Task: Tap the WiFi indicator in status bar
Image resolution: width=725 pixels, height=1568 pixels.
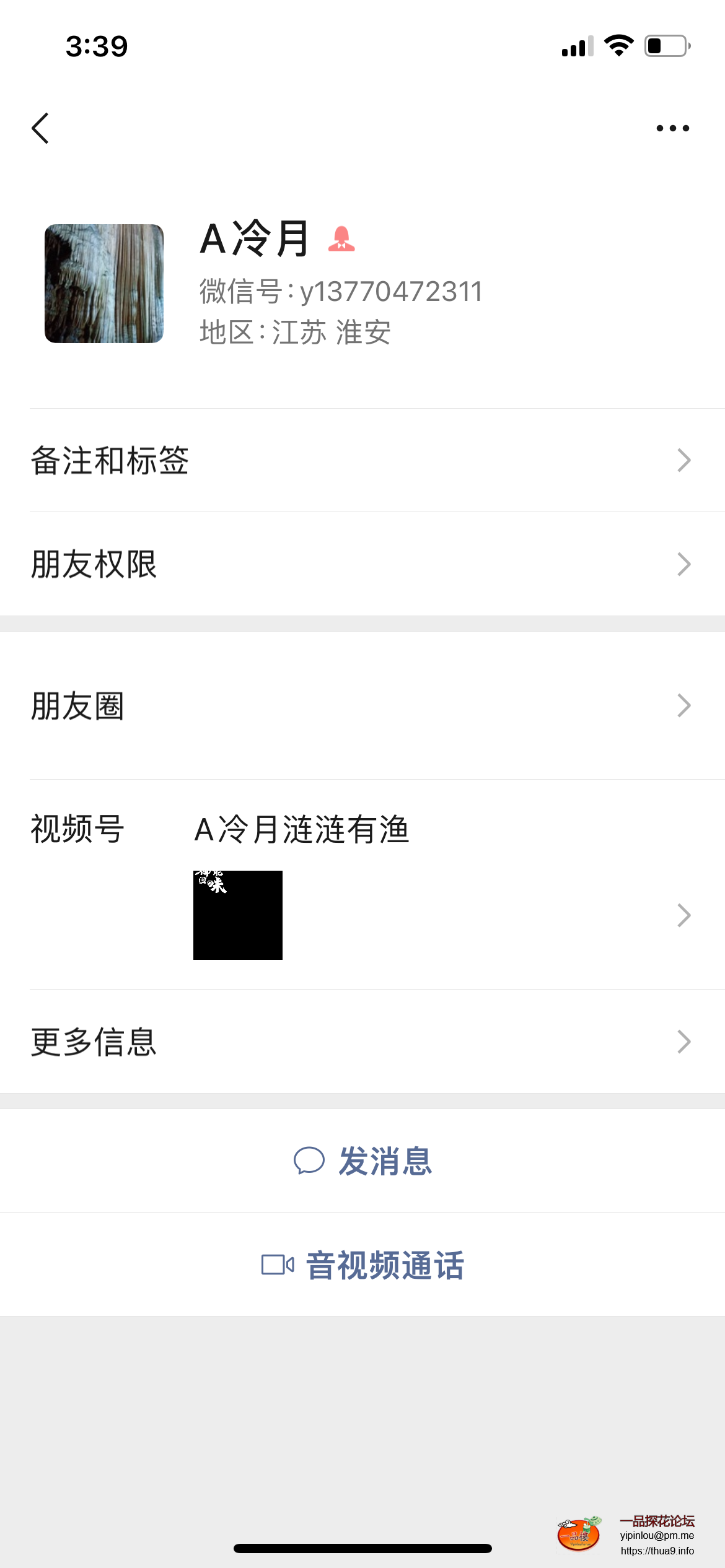Action: tap(619, 45)
